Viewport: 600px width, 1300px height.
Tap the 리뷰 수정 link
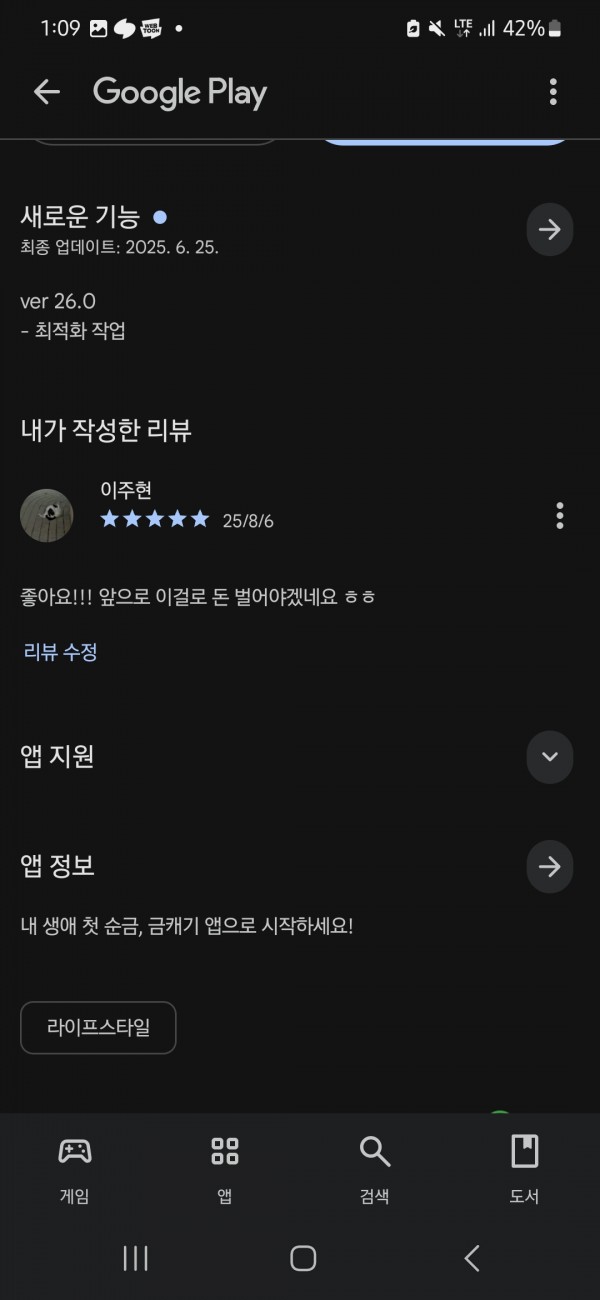click(60, 652)
